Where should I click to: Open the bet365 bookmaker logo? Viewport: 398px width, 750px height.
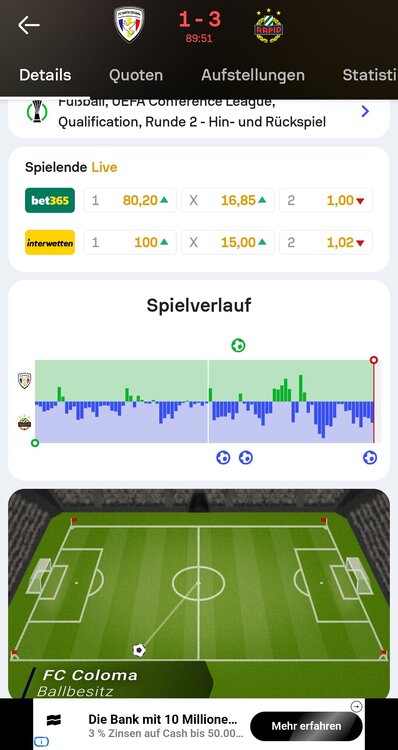point(50,200)
